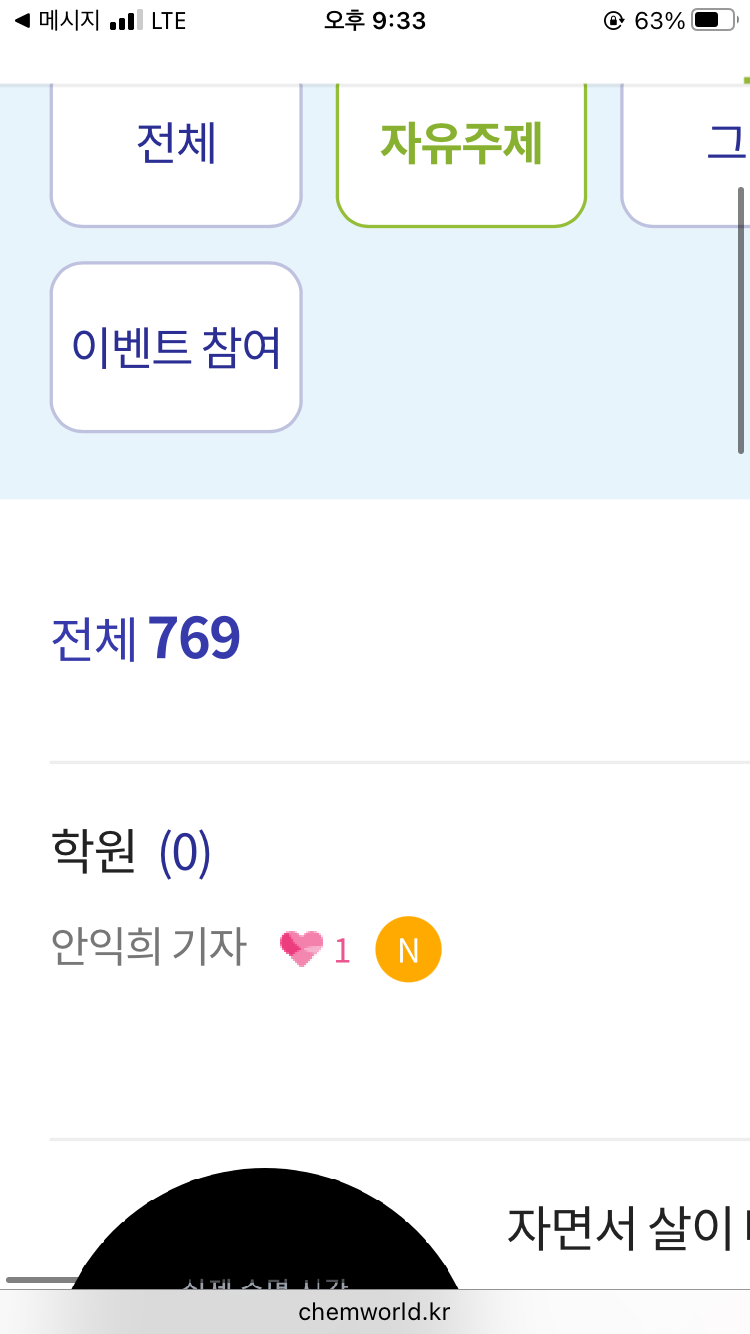Choose the 이벤트 참여 category filter
The height and width of the screenshot is (1334, 750).
pyautogui.click(x=176, y=347)
